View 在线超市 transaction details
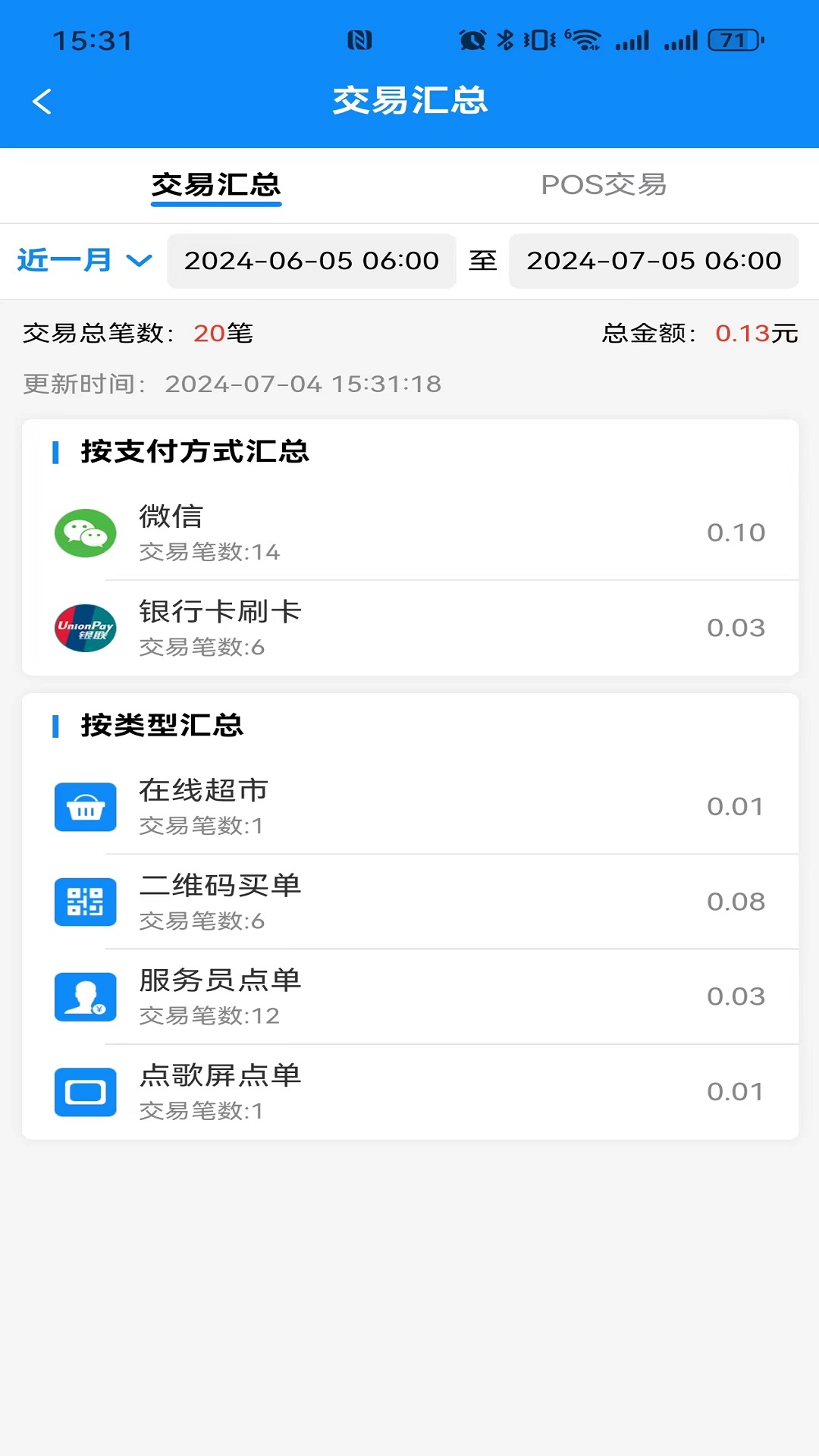819x1456 pixels. (x=409, y=807)
